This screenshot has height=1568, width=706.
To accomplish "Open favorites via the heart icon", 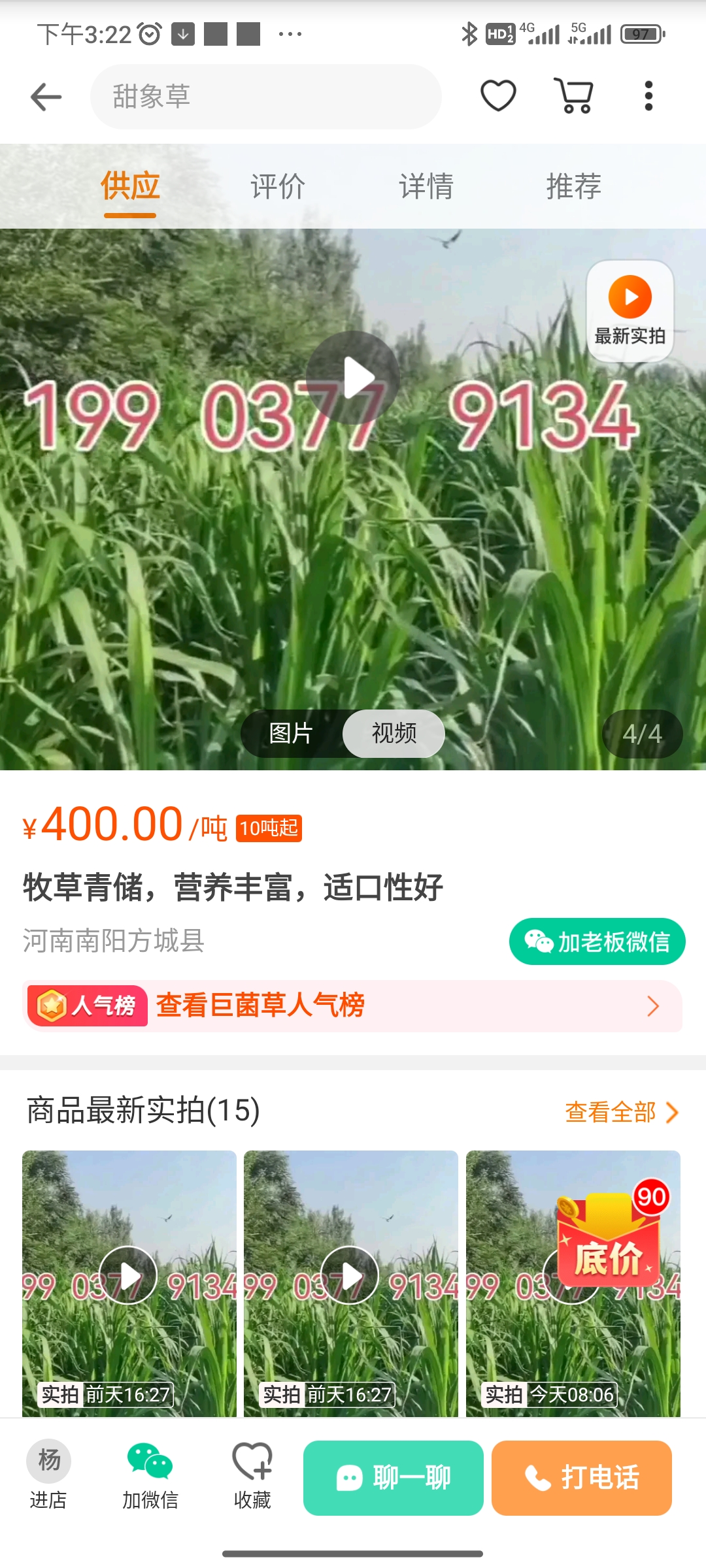I will 498,96.
